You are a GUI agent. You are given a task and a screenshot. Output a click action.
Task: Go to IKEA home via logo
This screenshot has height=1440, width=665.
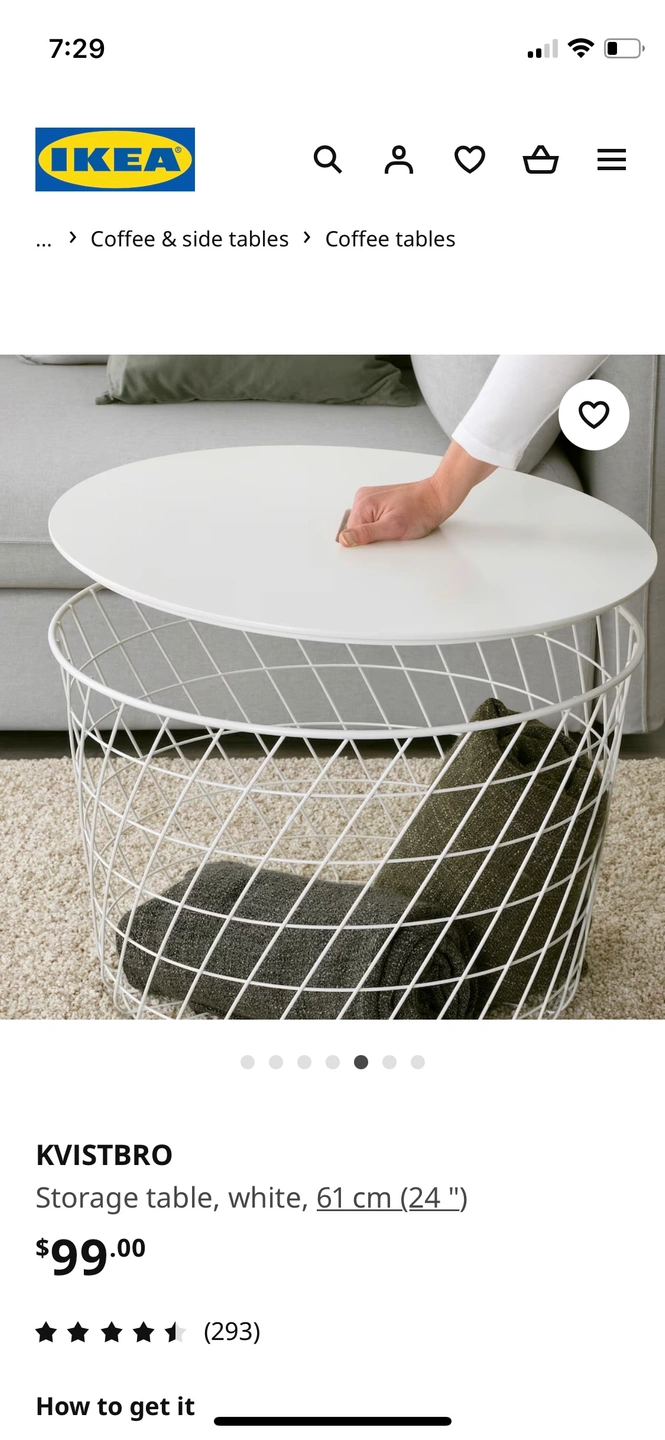[x=115, y=159]
